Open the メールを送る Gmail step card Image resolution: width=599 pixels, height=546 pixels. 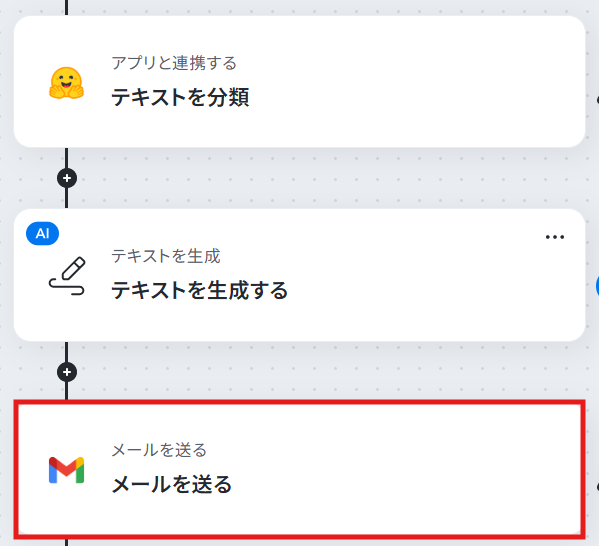[x=300, y=469]
